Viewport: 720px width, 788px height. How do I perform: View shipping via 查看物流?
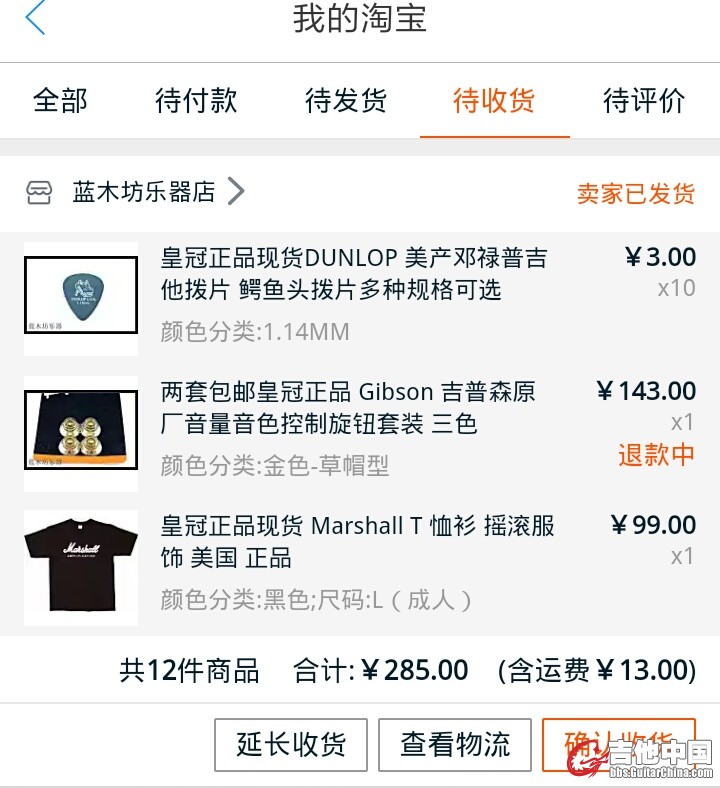pyautogui.click(x=455, y=745)
